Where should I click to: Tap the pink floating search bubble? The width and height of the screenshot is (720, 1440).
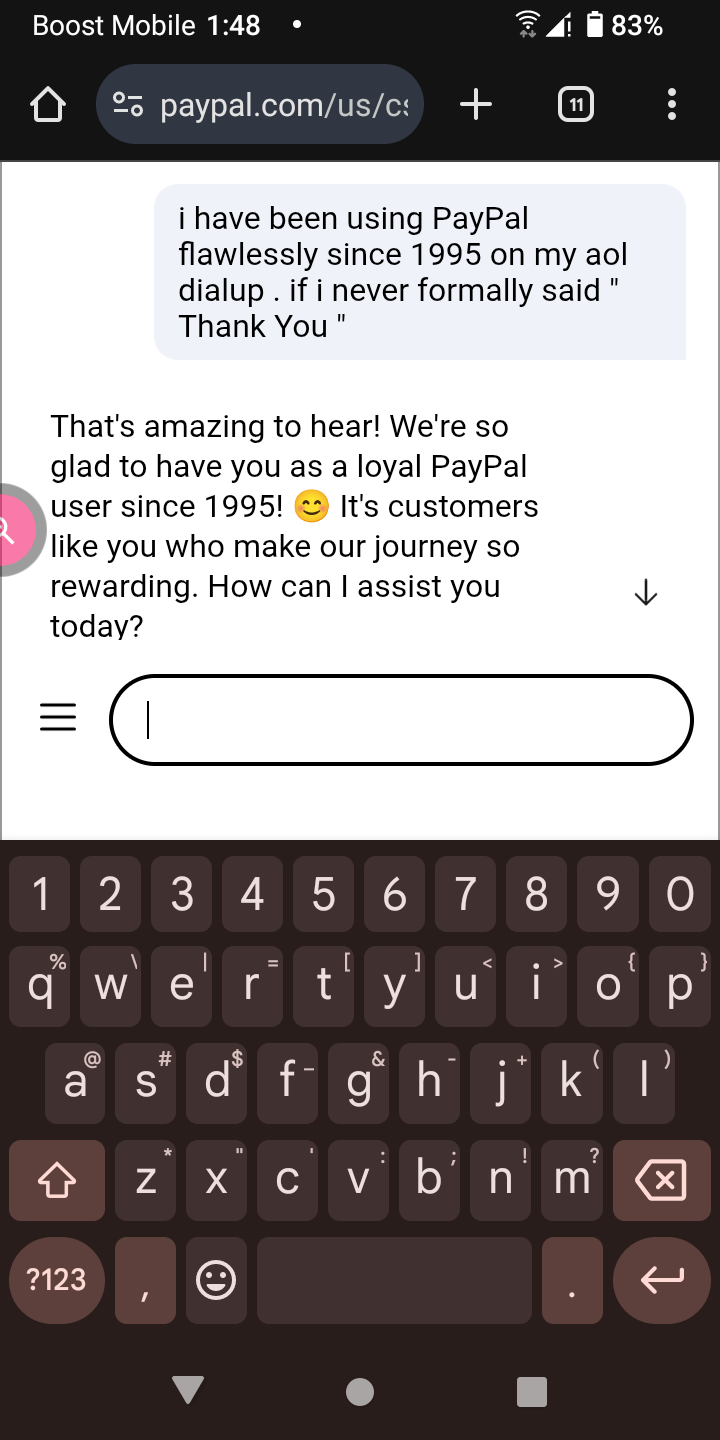click(12, 530)
